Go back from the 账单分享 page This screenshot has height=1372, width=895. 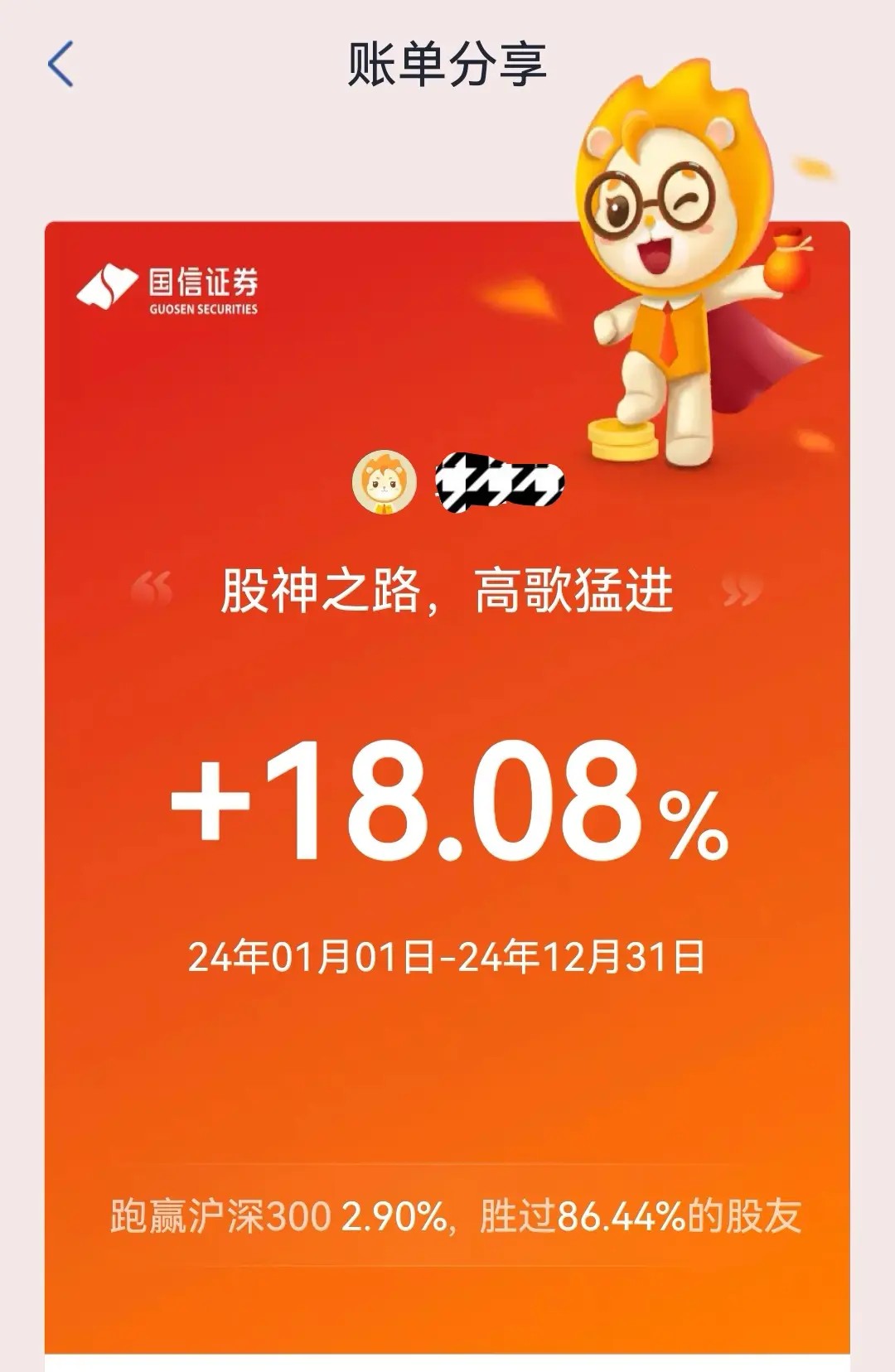point(60,64)
